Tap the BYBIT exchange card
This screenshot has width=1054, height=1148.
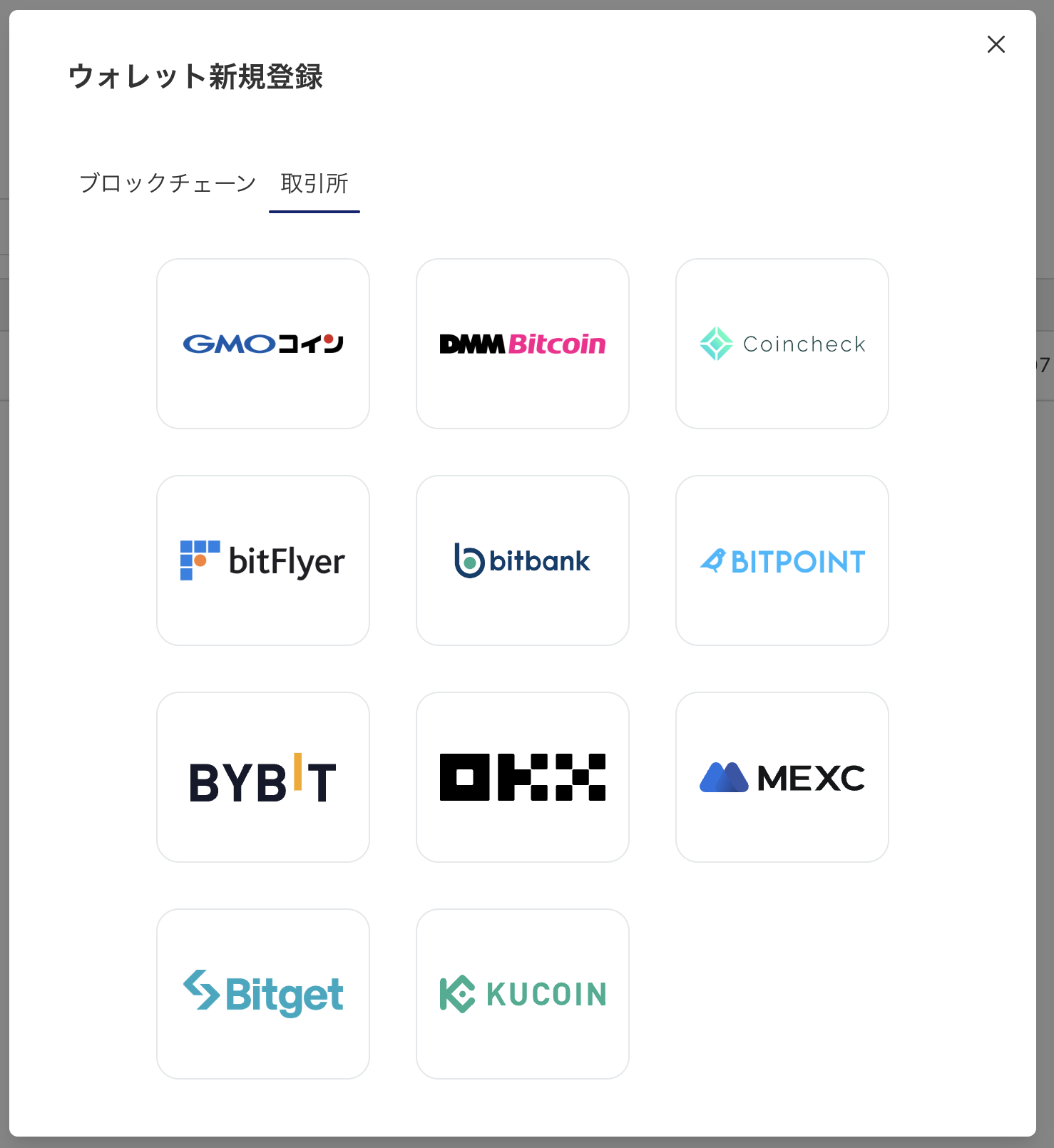click(263, 777)
